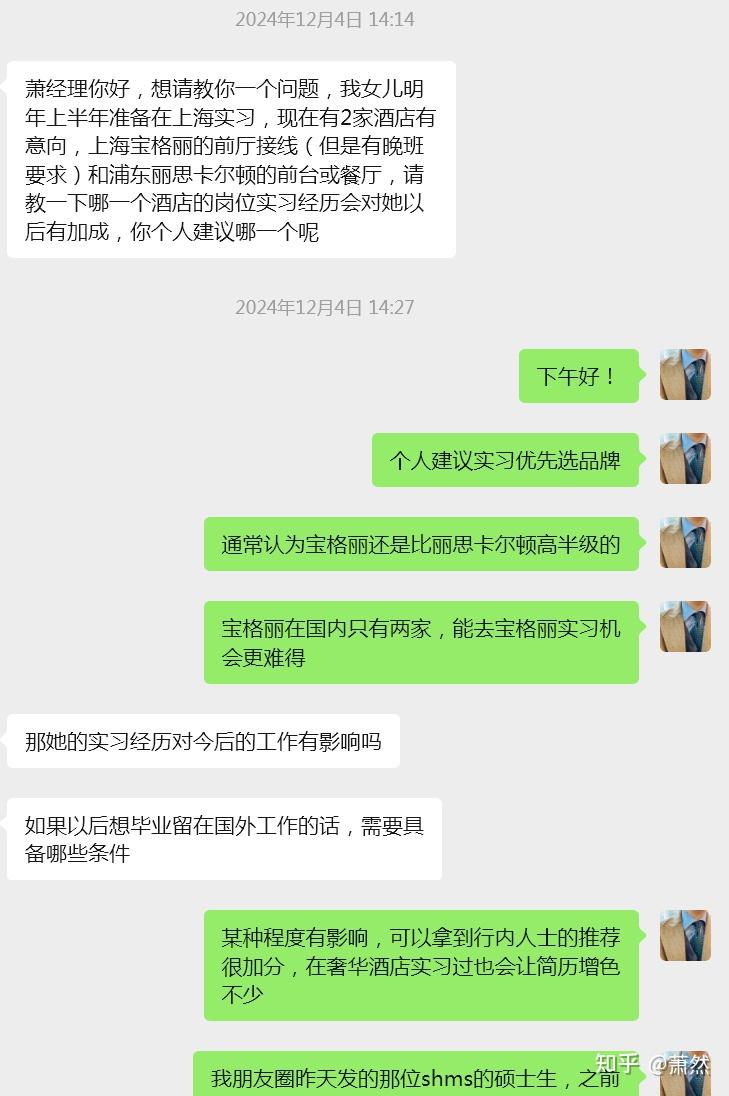Open profile avatar beside "某种程度有影响" message
The image size is (729, 1096).
(685, 936)
